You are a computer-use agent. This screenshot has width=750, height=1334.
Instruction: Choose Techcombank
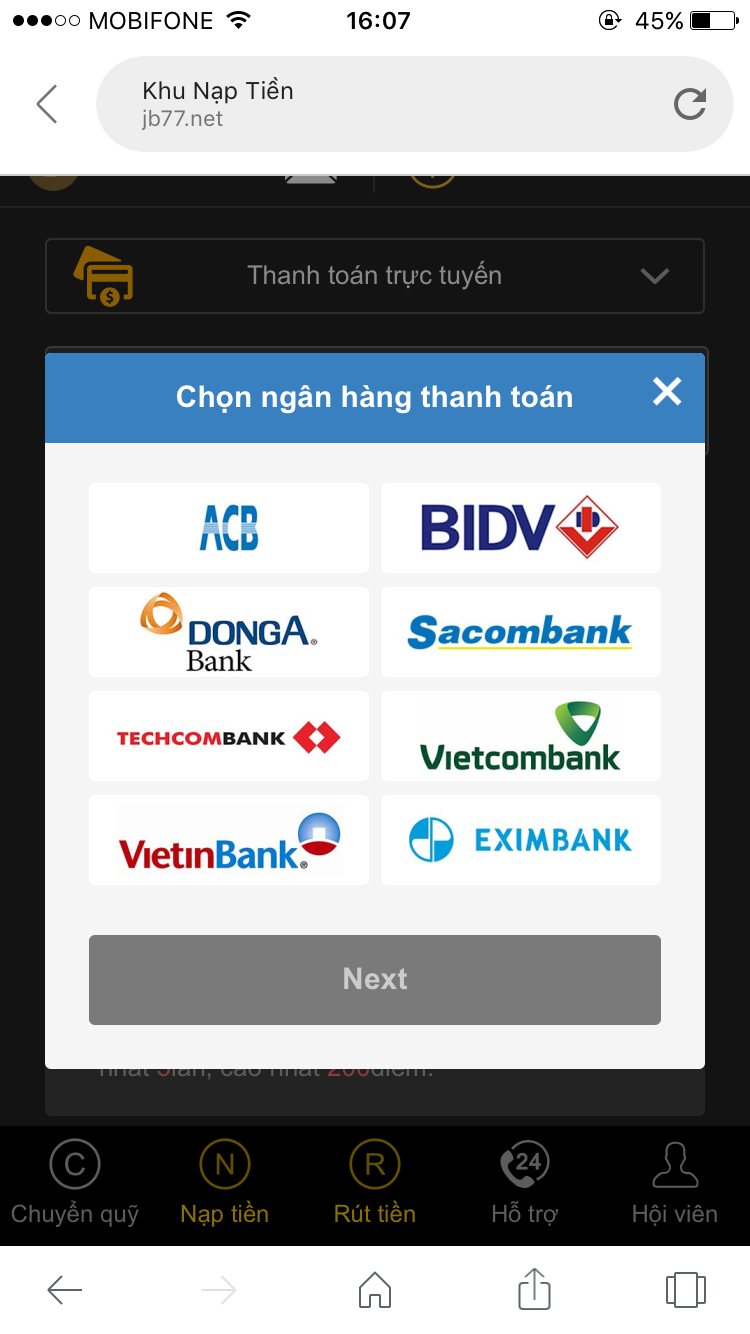(x=228, y=736)
